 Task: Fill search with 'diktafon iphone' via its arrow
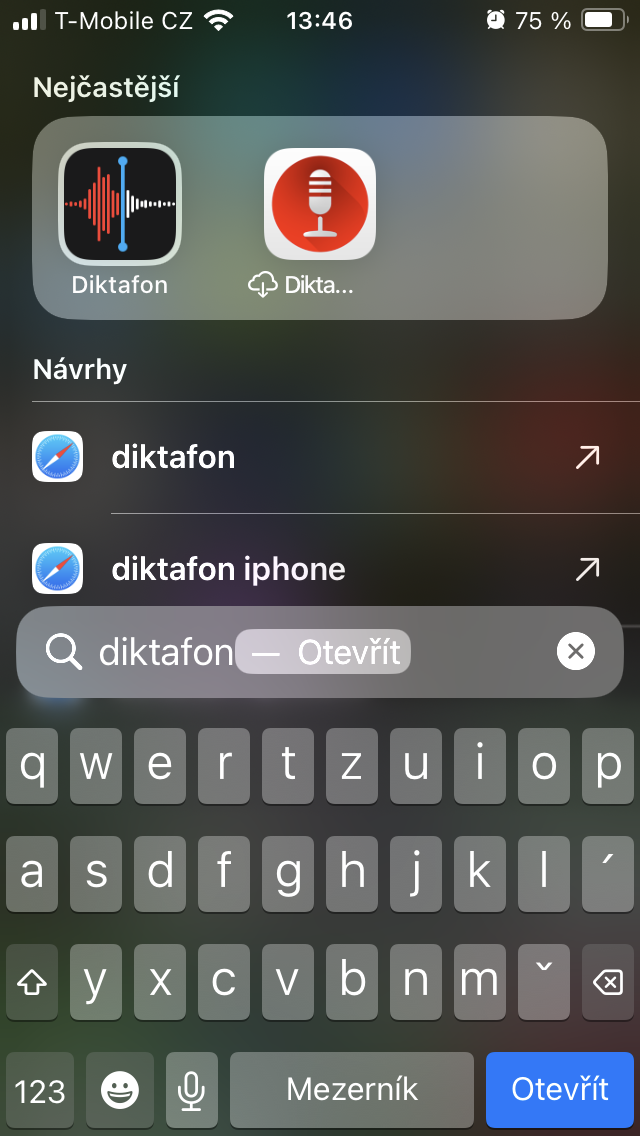(587, 569)
